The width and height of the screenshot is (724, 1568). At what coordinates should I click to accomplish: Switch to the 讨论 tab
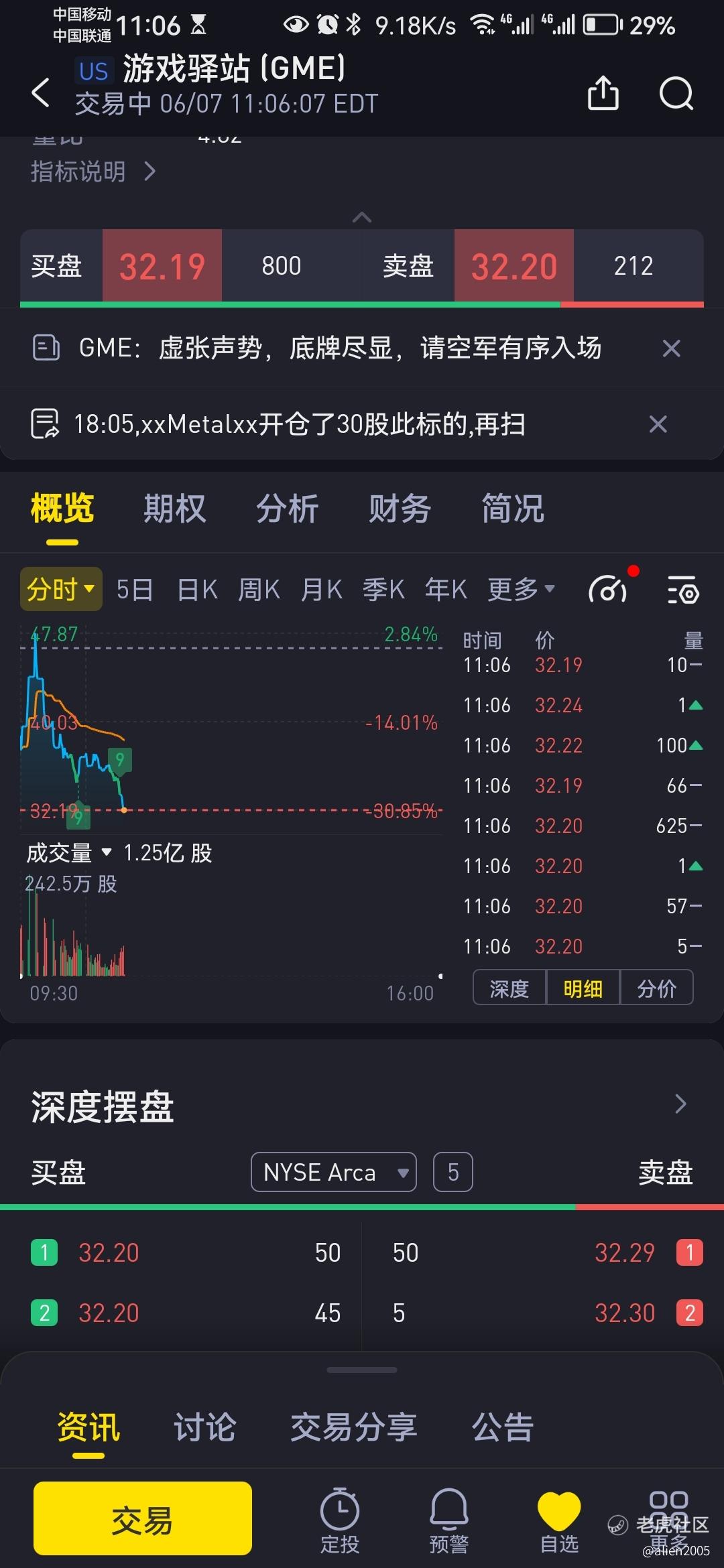coord(205,1427)
